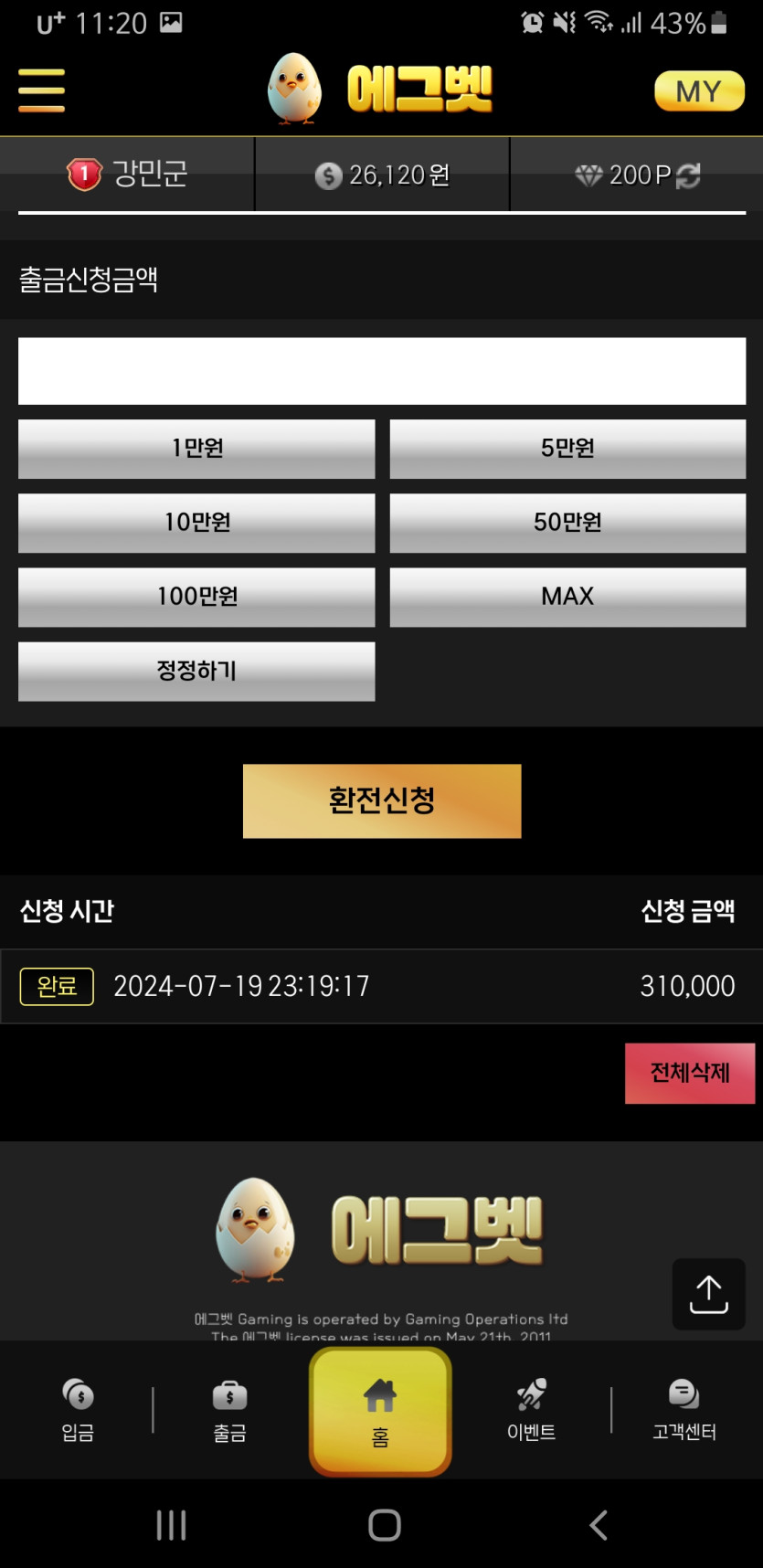The image size is (763, 1568).
Task: Choose the 100만원 amount button
Action: point(196,597)
